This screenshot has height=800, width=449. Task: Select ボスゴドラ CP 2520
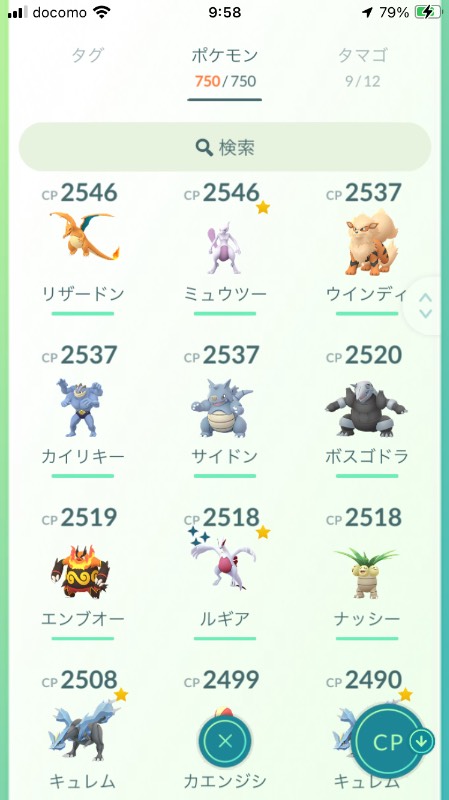[x=366, y=411]
